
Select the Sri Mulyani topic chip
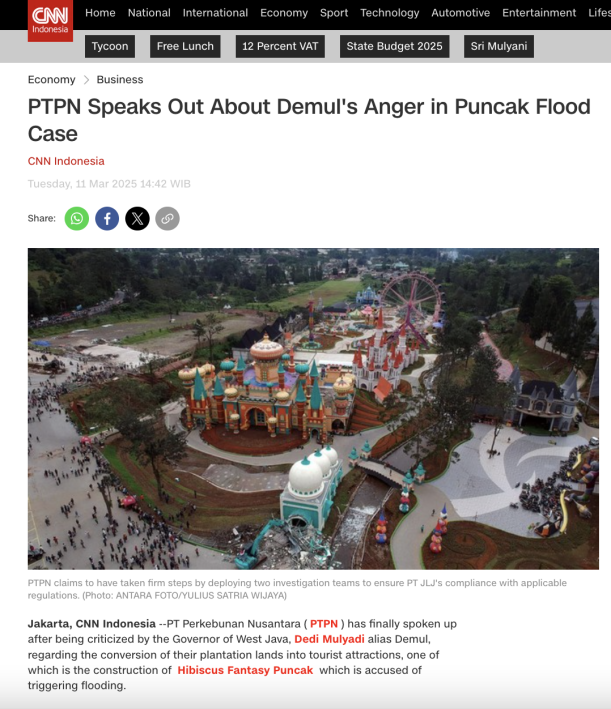click(499, 46)
